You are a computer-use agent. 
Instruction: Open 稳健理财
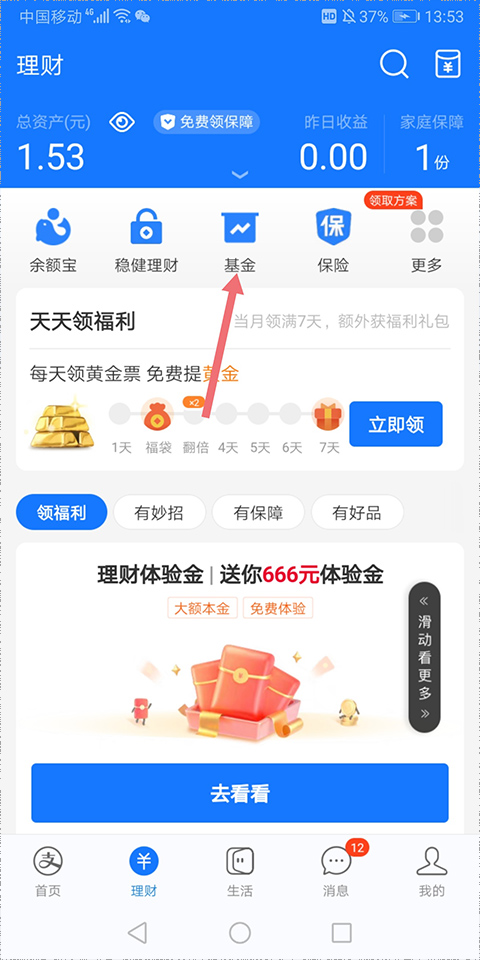146,240
